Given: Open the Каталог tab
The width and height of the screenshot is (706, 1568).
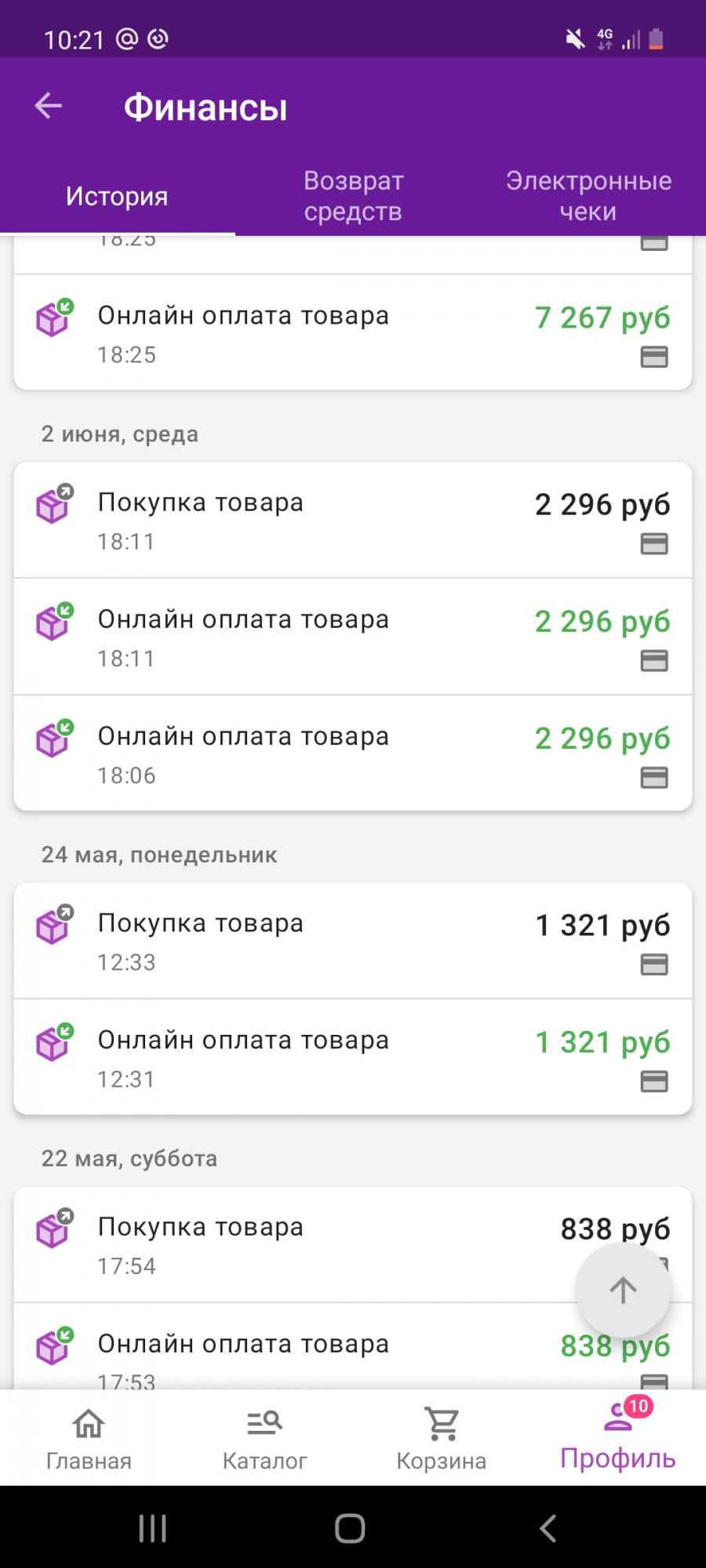Looking at the screenshot, I should tap(265, 1438).
